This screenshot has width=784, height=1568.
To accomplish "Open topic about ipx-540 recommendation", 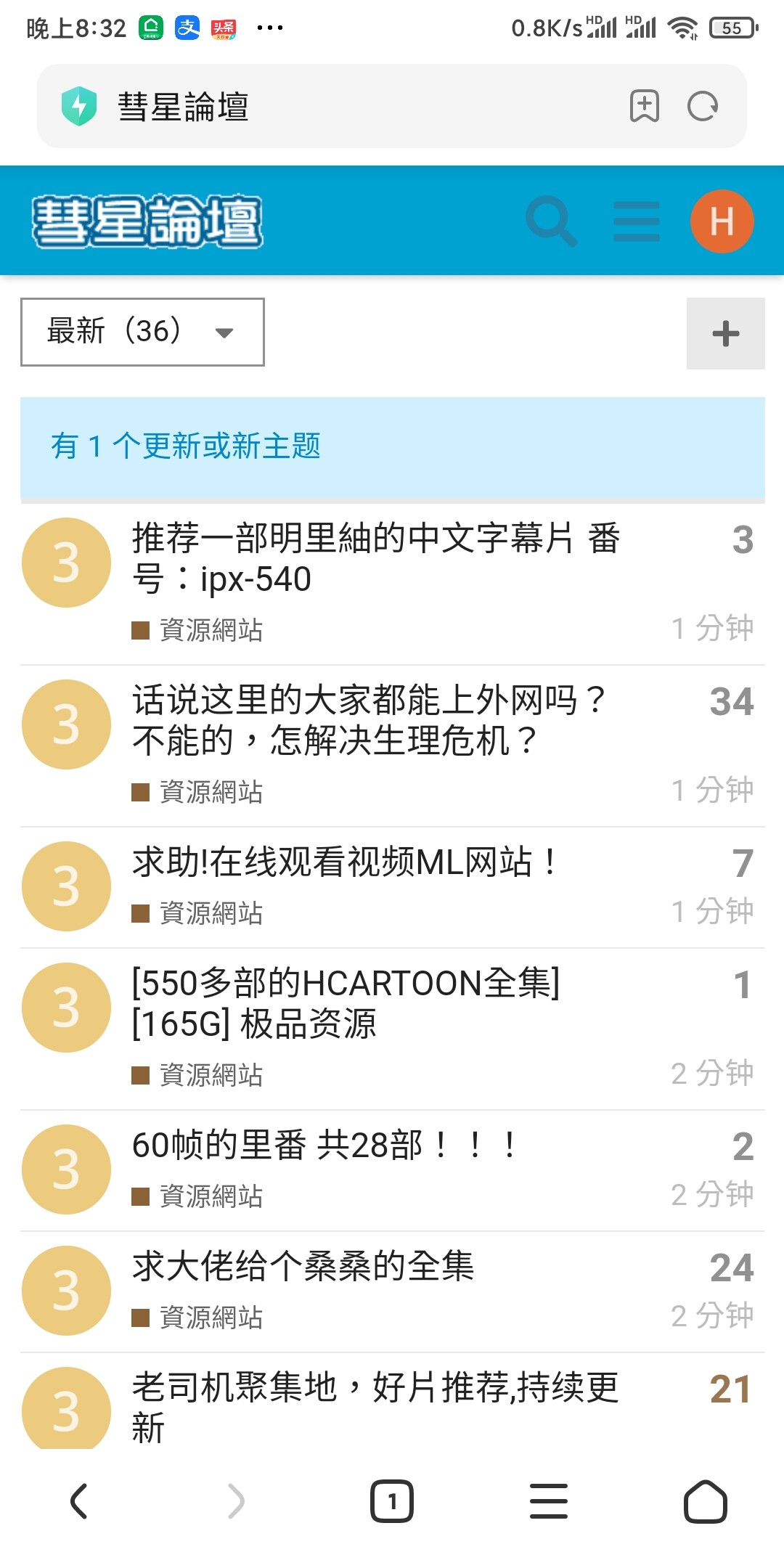I will (375, 558).
